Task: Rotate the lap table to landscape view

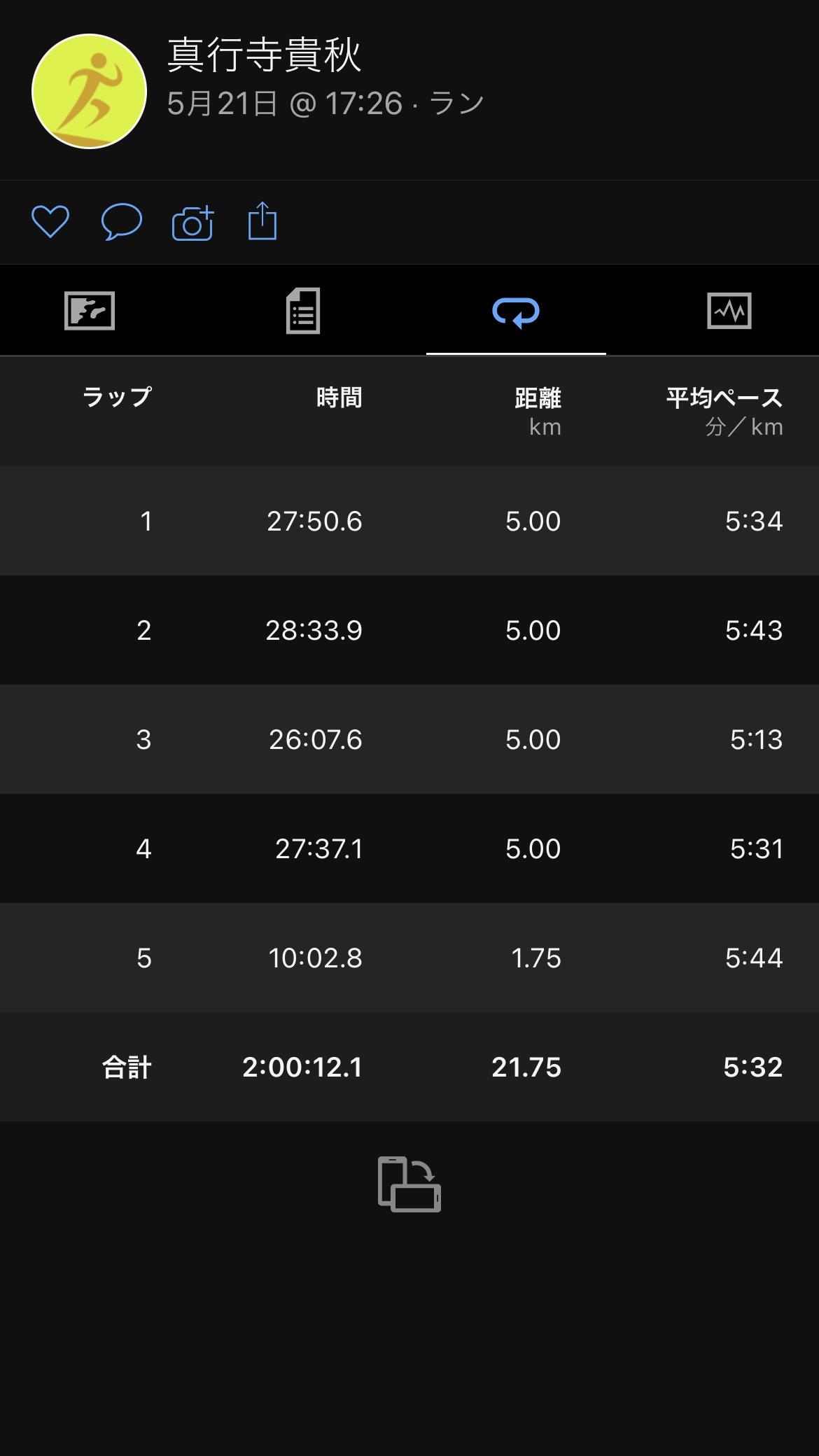Action: pos(409,1184)
